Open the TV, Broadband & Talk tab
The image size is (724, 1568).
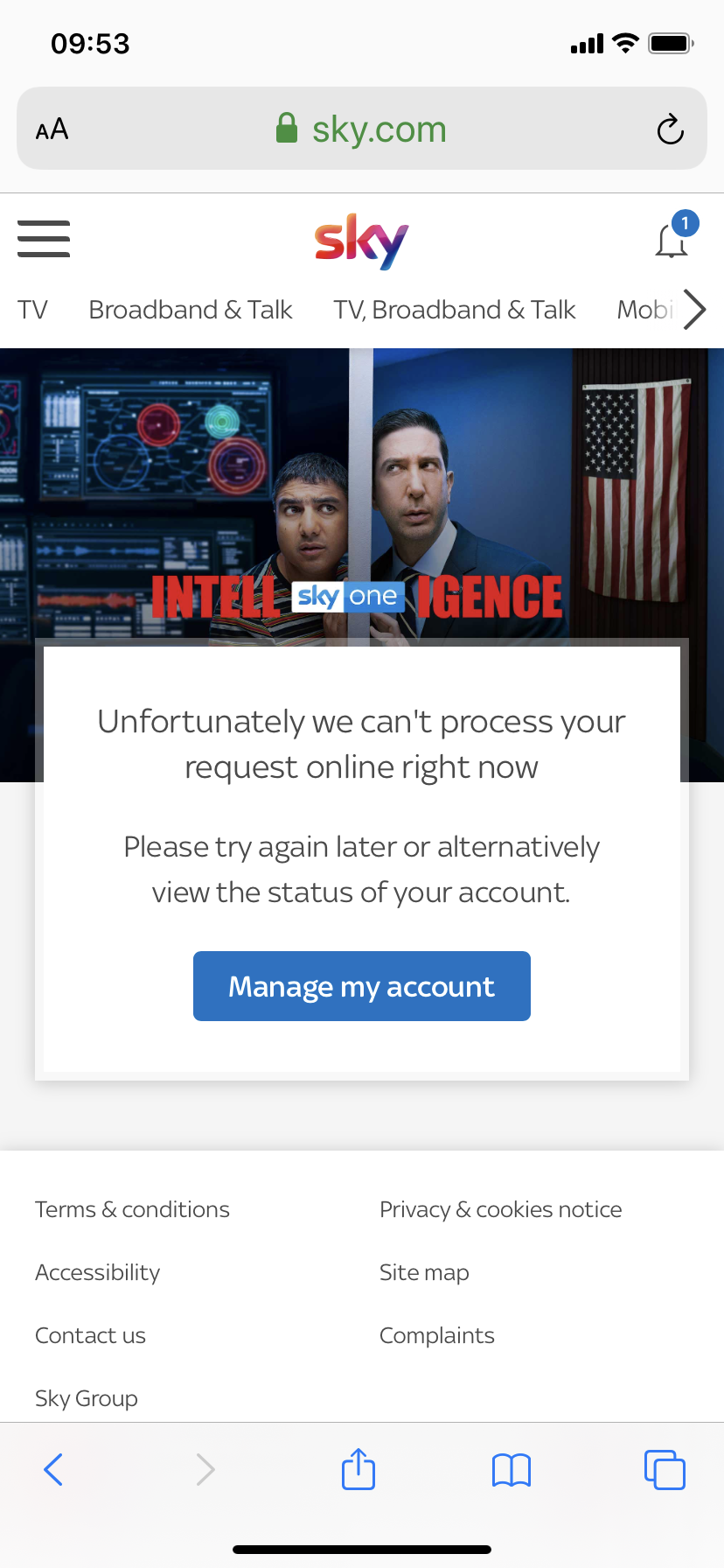point(454,310)
